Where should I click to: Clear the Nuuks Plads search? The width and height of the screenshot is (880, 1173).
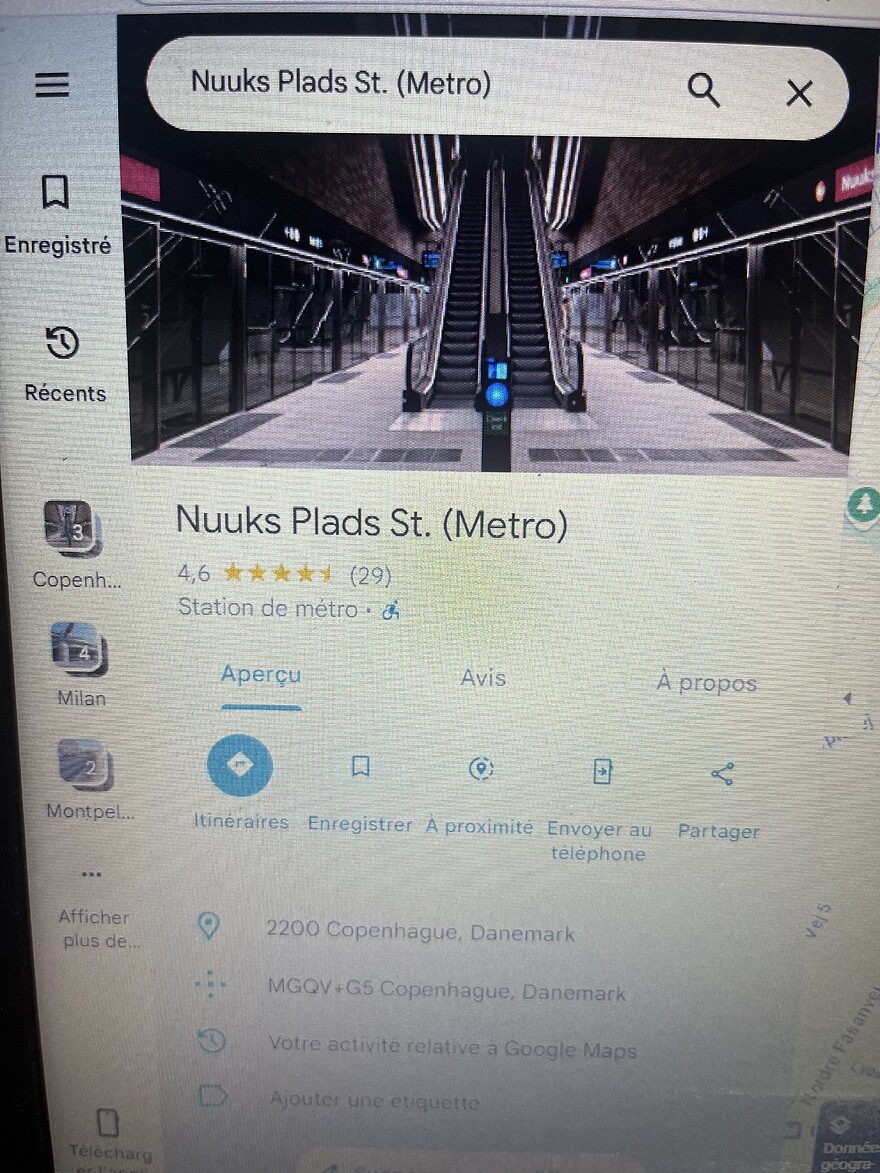click(x=799, y=93)
